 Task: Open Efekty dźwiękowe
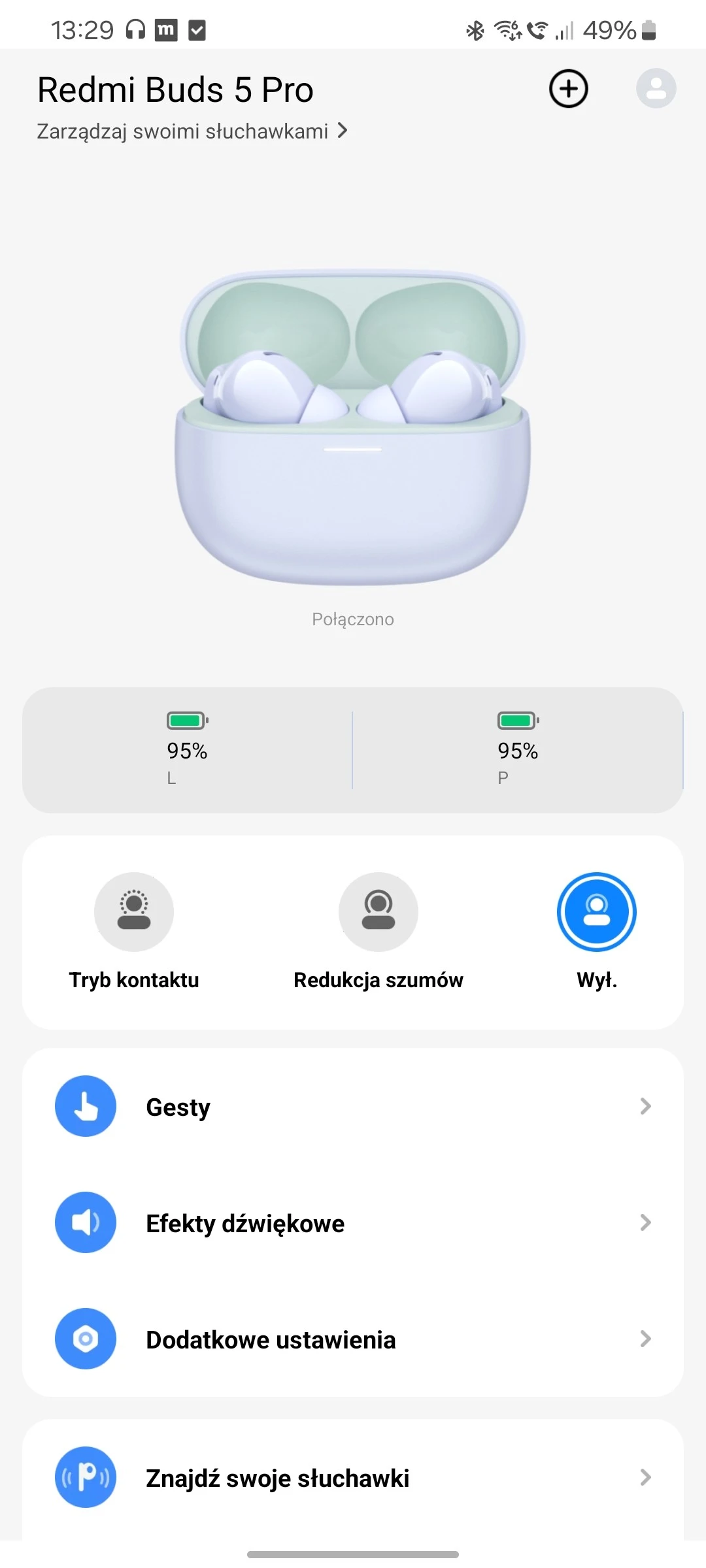(353, 1223)
